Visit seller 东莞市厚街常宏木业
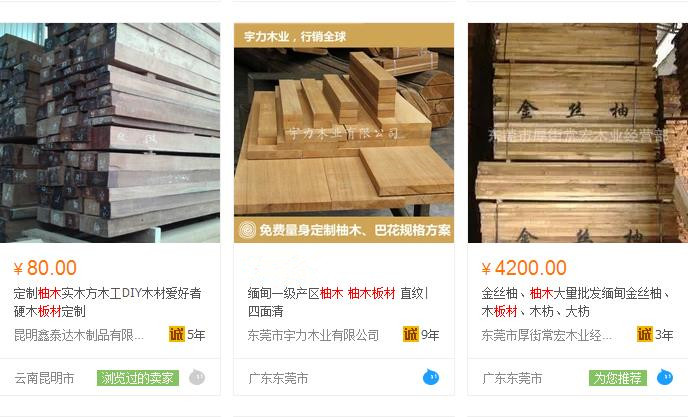 pos(548,335)
